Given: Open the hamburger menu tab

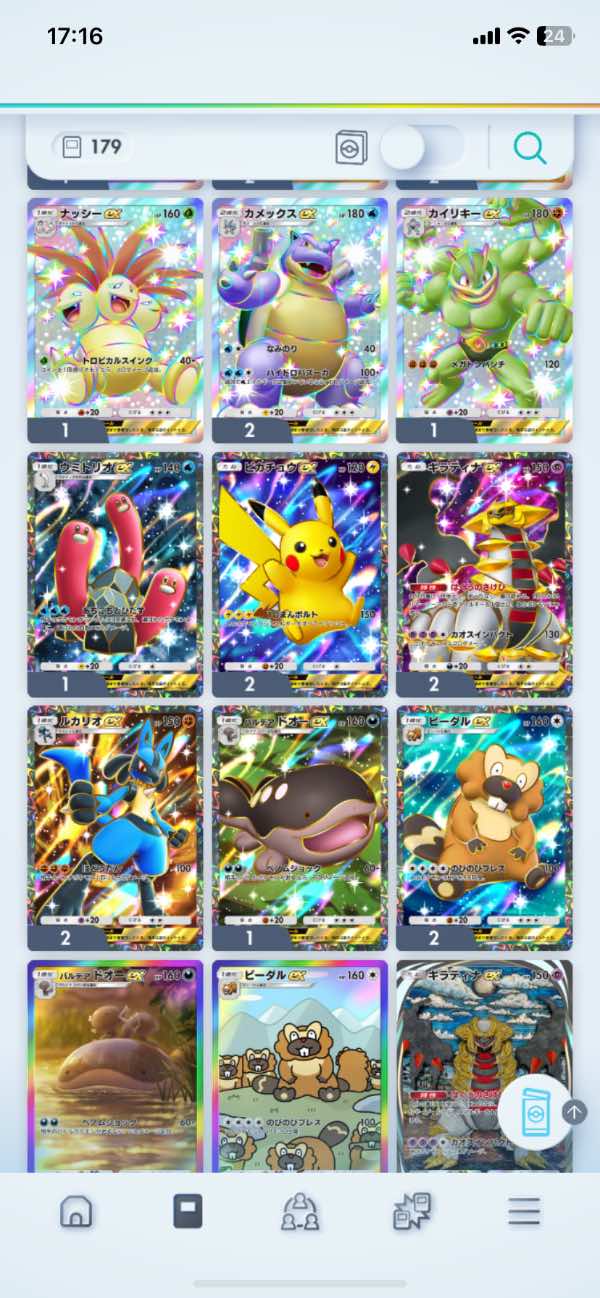Looking at the screenshot, I should tap(524, 1211).
